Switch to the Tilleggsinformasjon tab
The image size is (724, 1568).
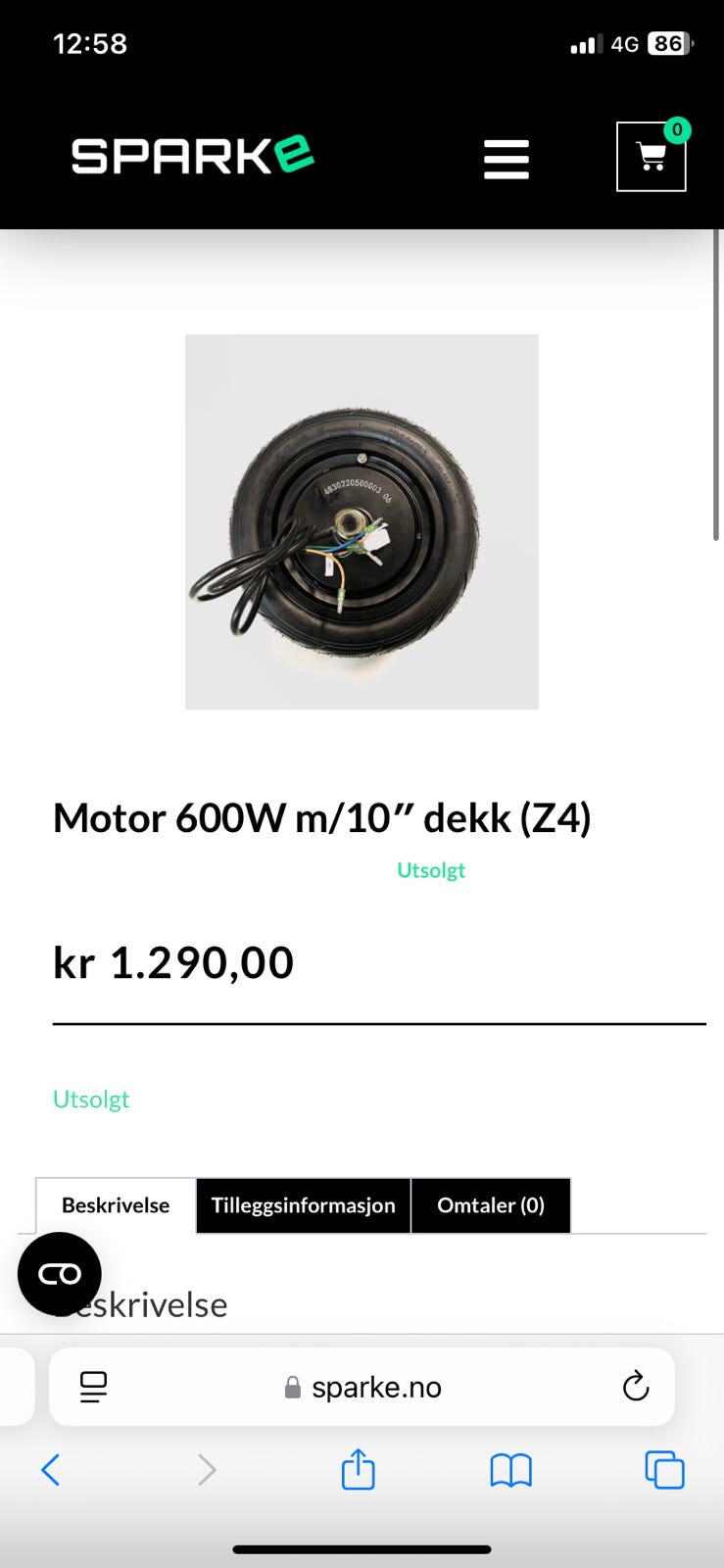(304, 1205)
